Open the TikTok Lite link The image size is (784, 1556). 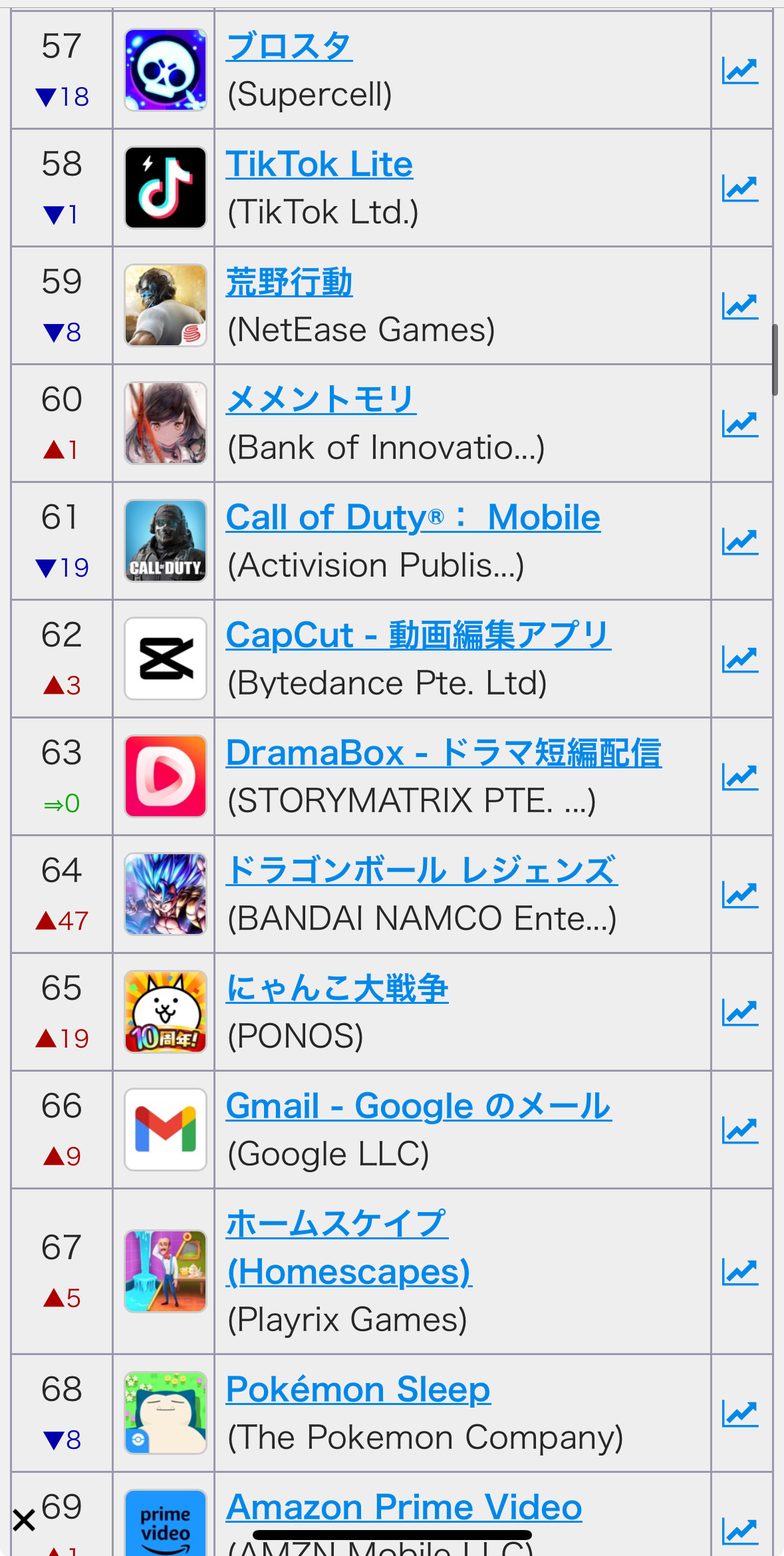319,164
